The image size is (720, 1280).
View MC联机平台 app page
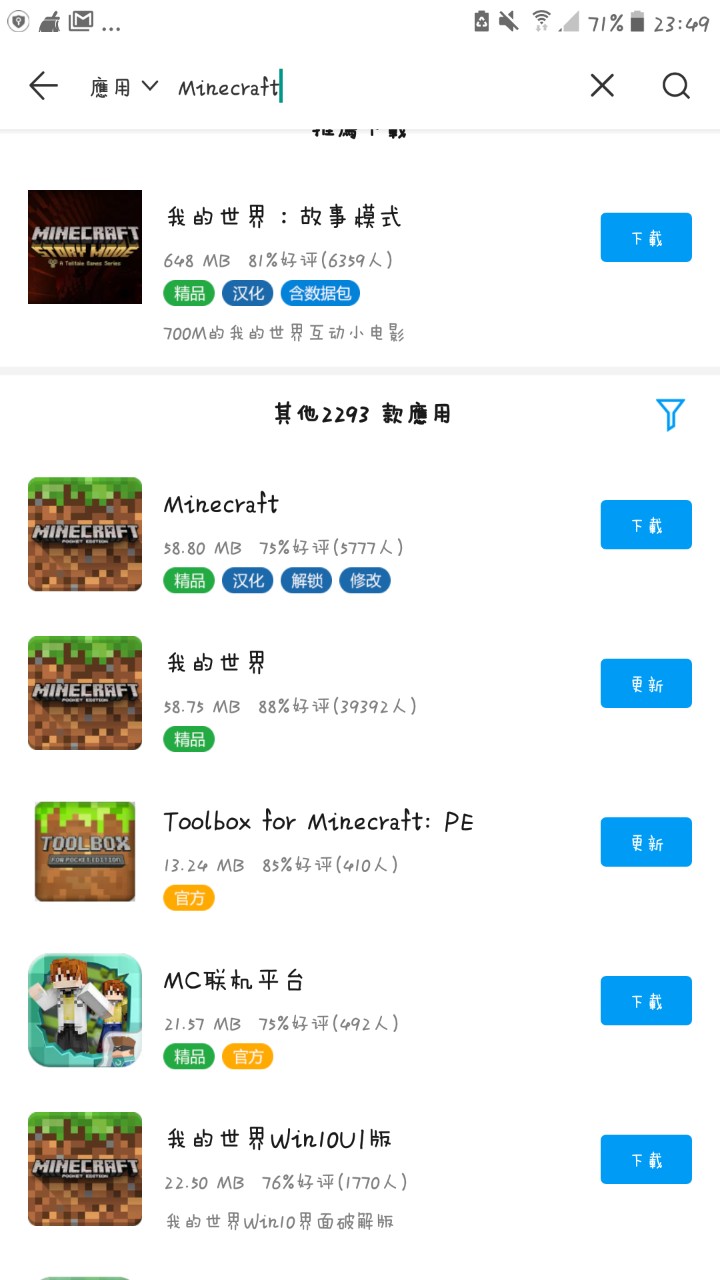point(234,981)
